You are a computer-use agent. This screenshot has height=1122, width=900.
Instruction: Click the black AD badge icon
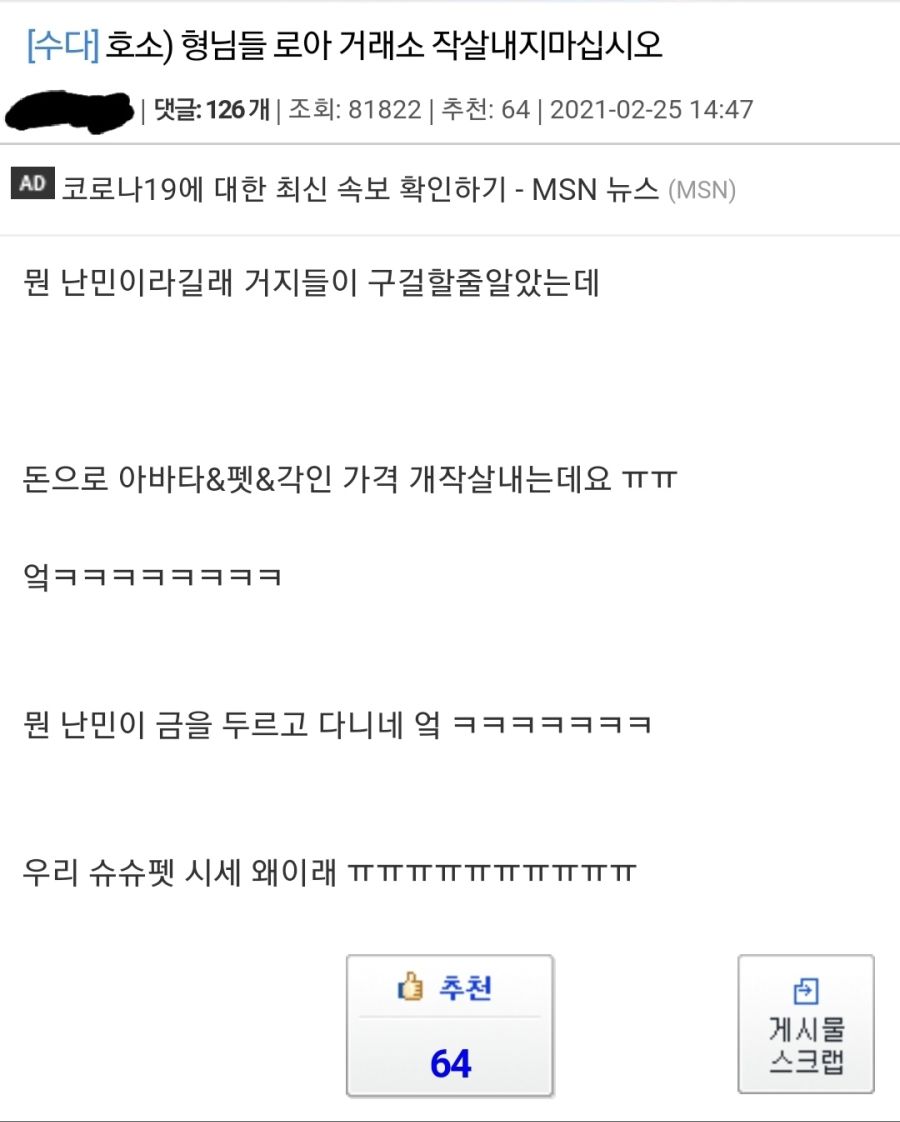[32, 180]
